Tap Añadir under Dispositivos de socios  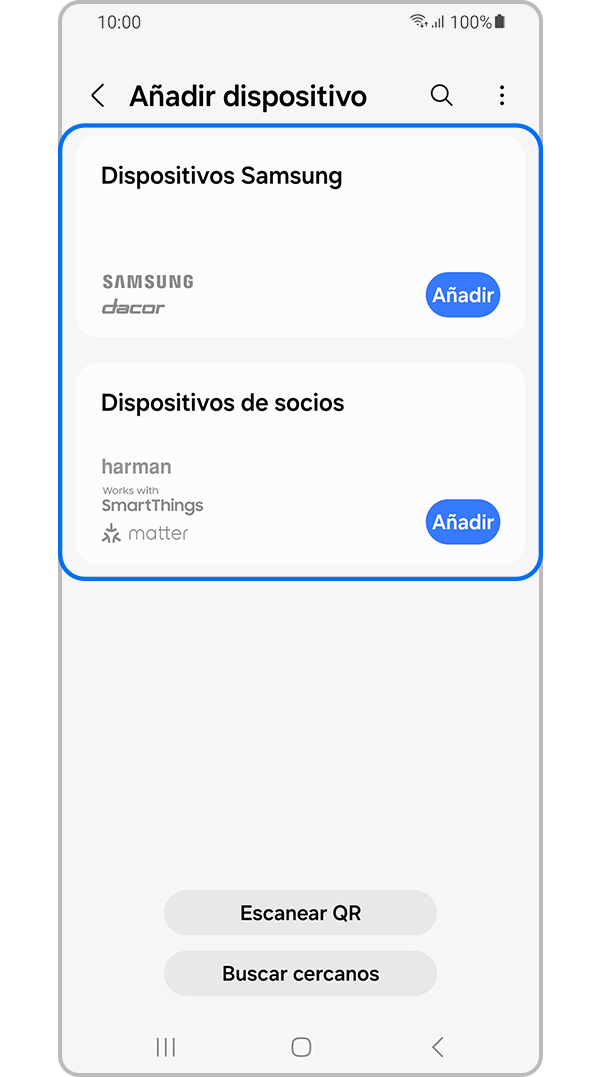463,522
